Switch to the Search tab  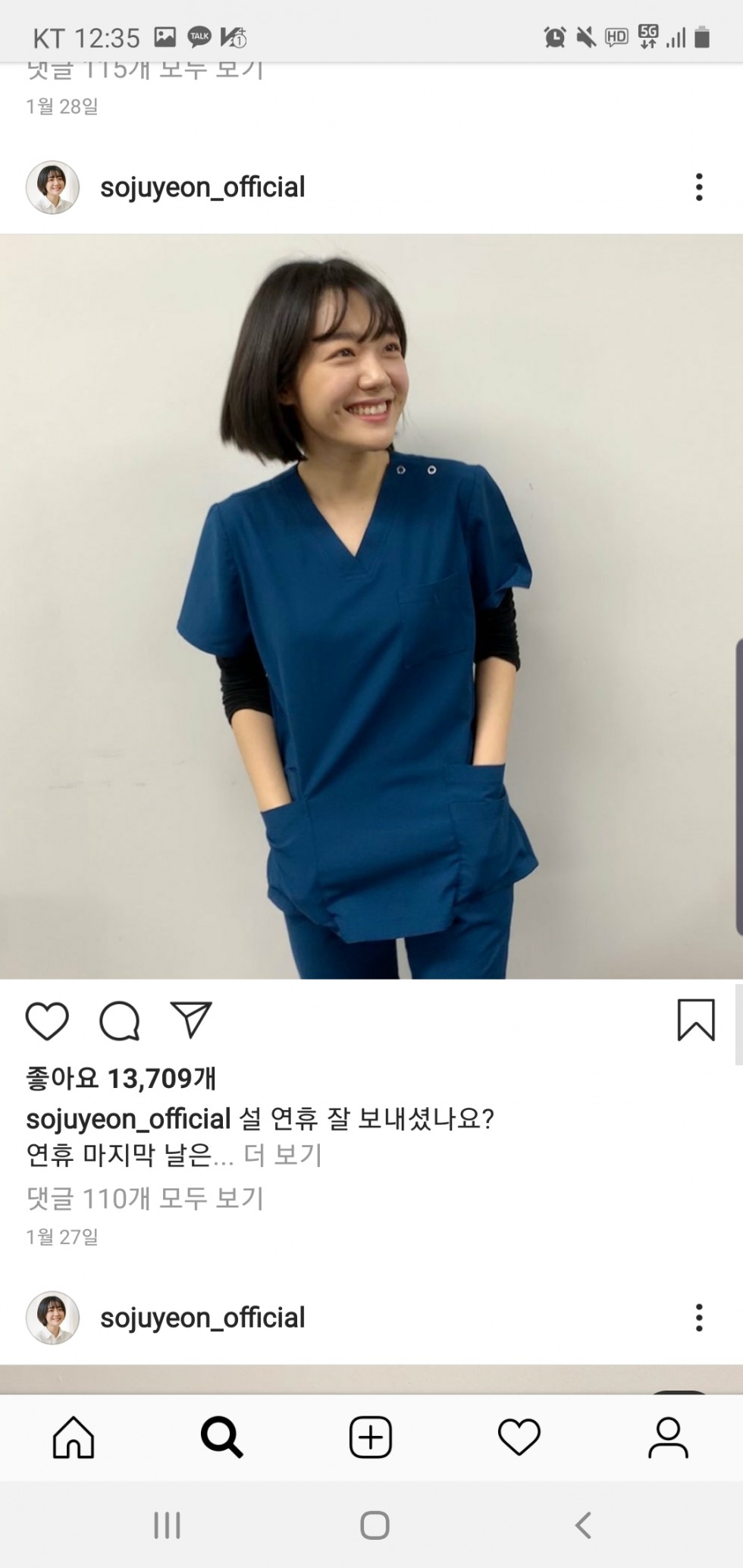221,1437
